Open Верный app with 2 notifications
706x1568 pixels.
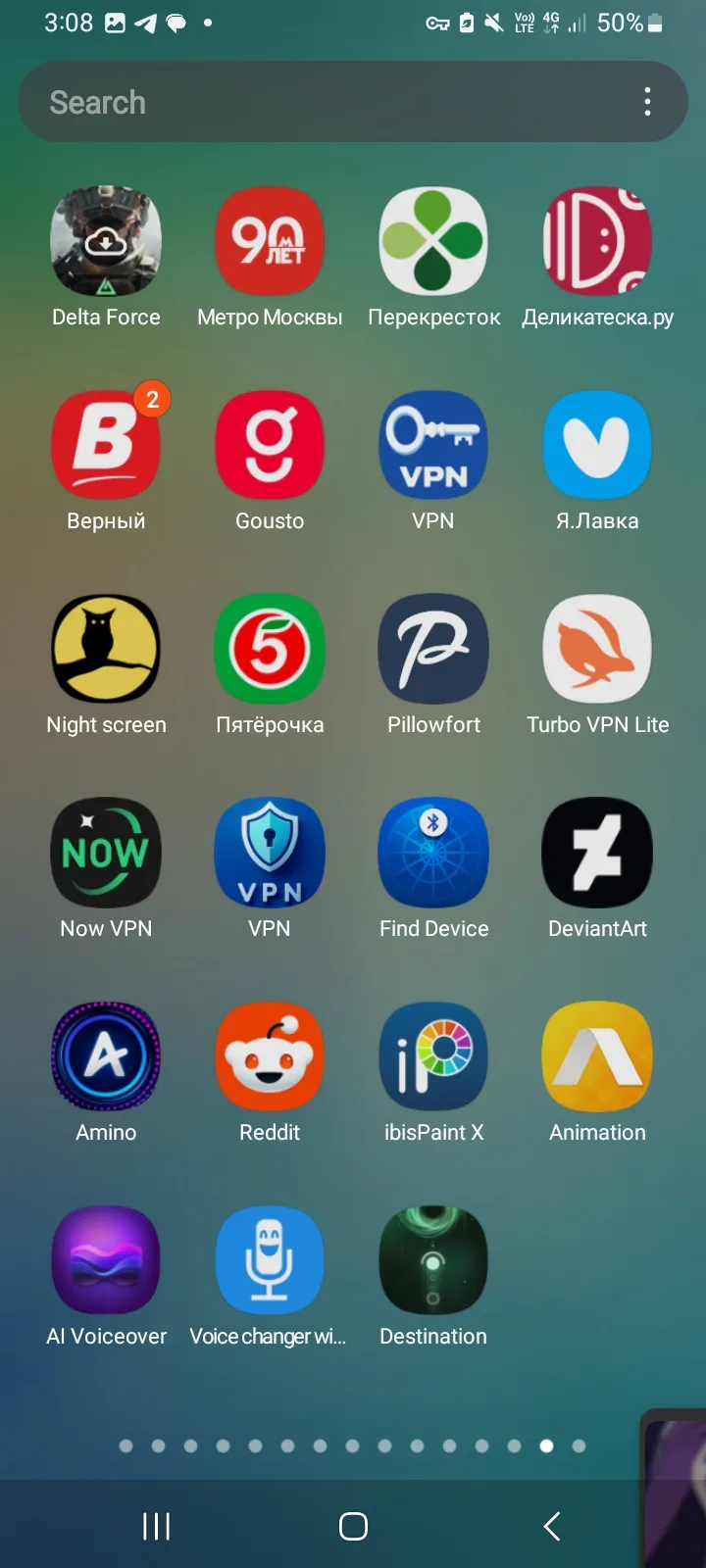point(106,445)
